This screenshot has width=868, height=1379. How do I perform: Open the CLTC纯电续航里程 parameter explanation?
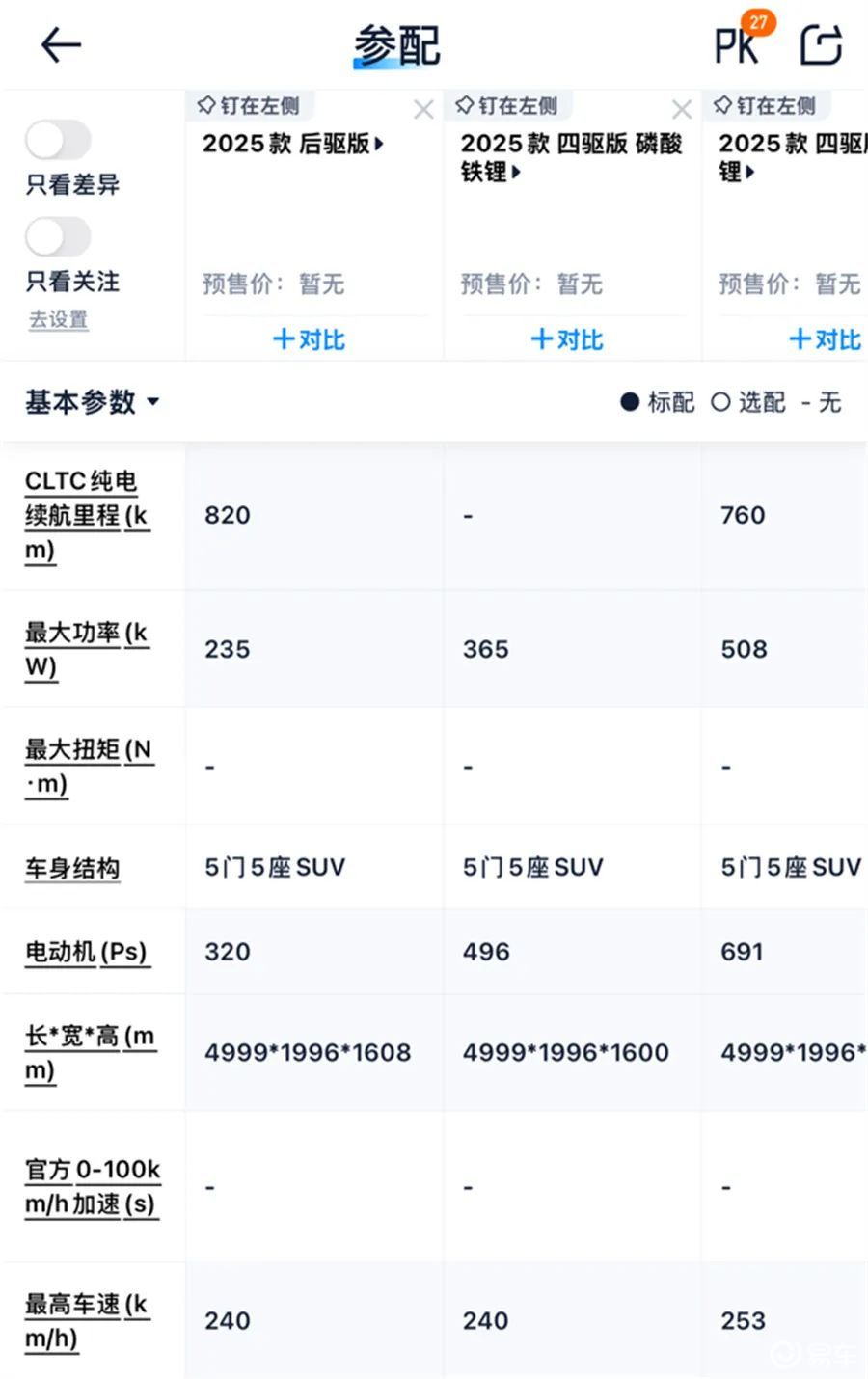click(x=85, y=515)
